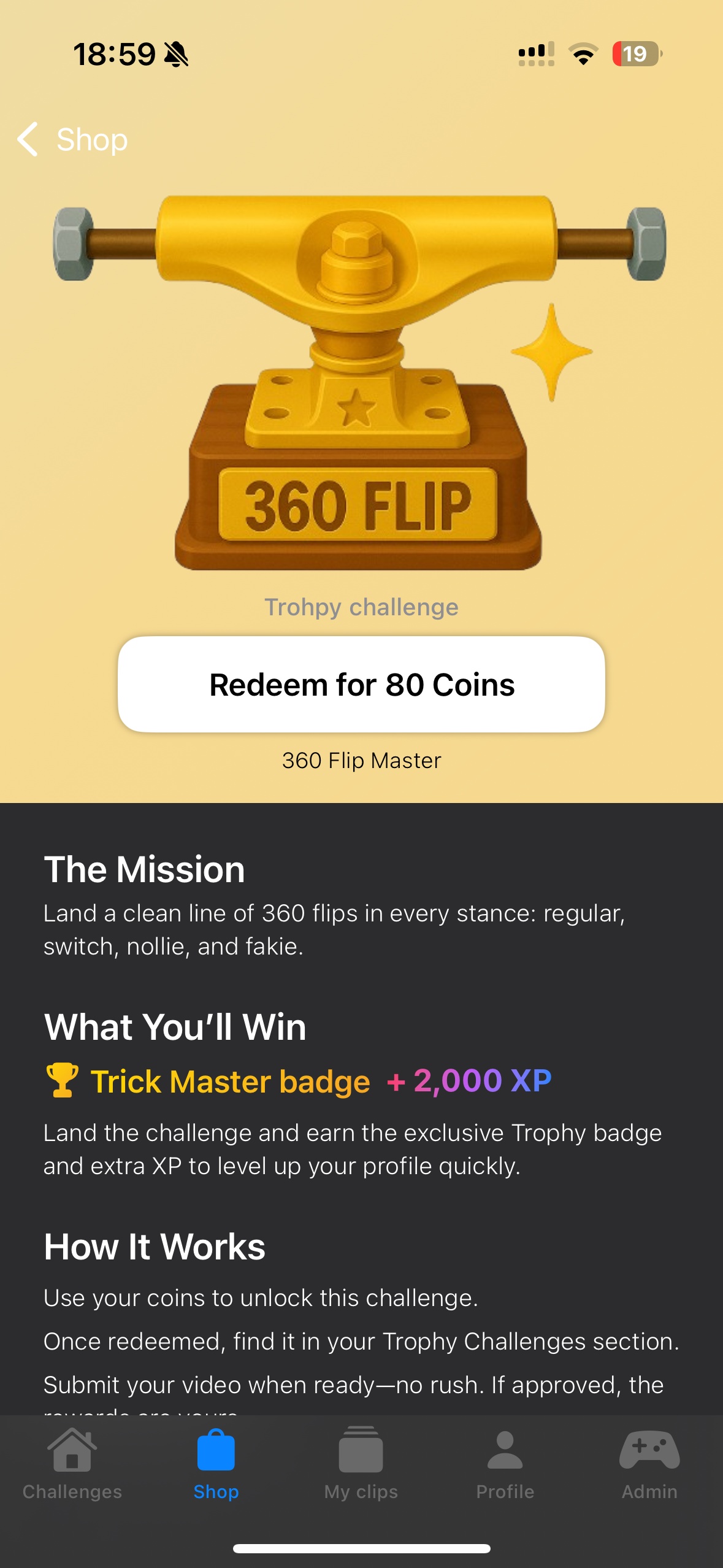The width and height of the screenshot is (723, 1568).
Task: Open the Shop tab
Action: 216,1464
